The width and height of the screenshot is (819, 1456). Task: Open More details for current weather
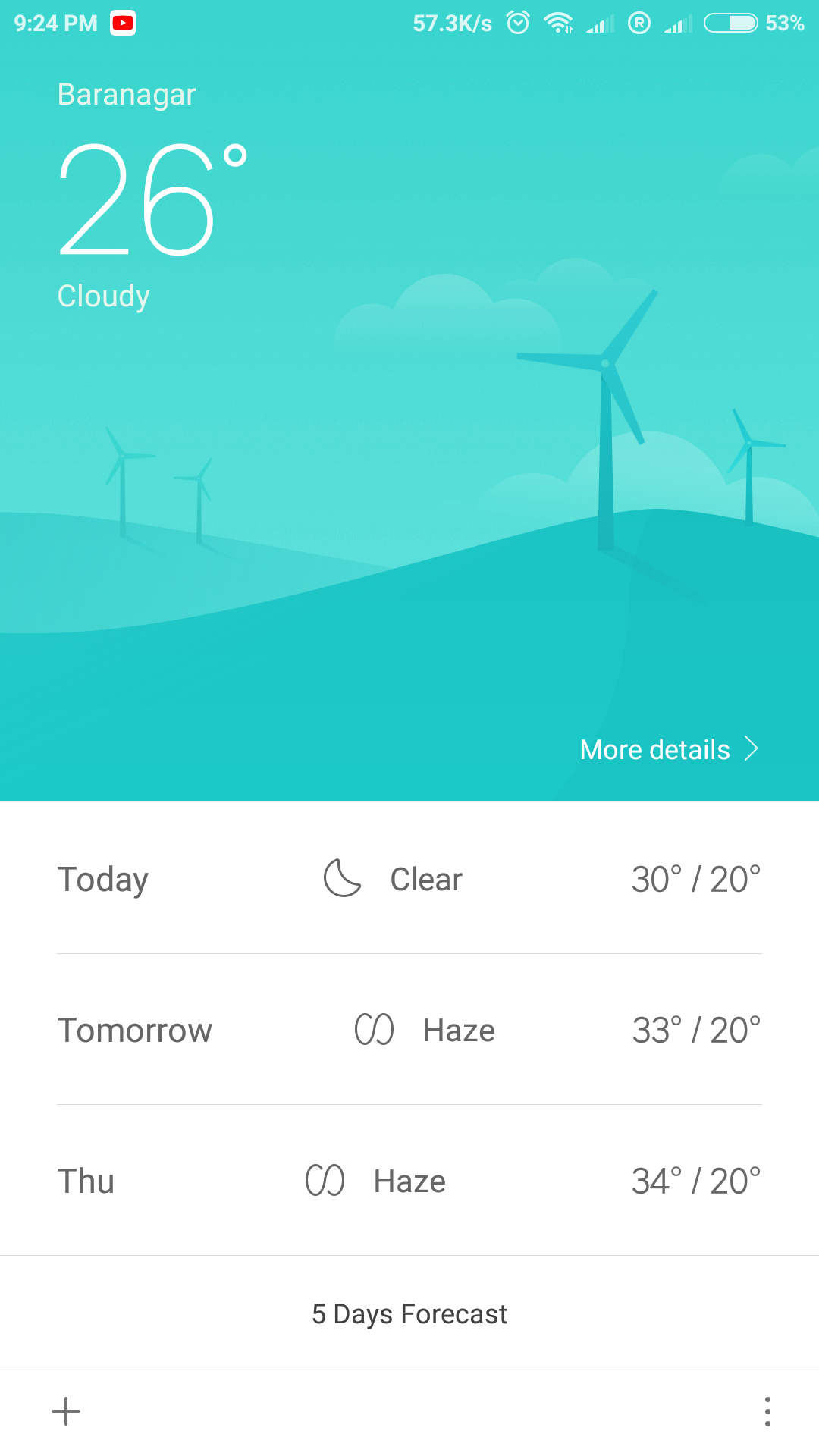tap(668, 749)
